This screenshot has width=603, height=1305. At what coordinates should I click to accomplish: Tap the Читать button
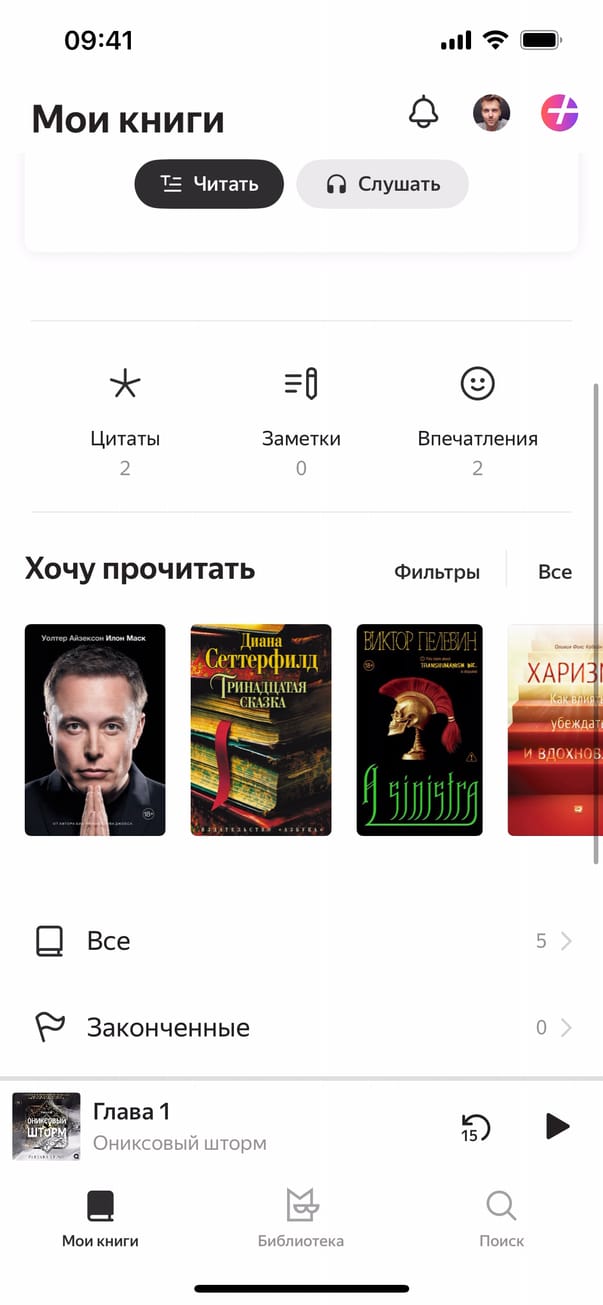(209, 184)
